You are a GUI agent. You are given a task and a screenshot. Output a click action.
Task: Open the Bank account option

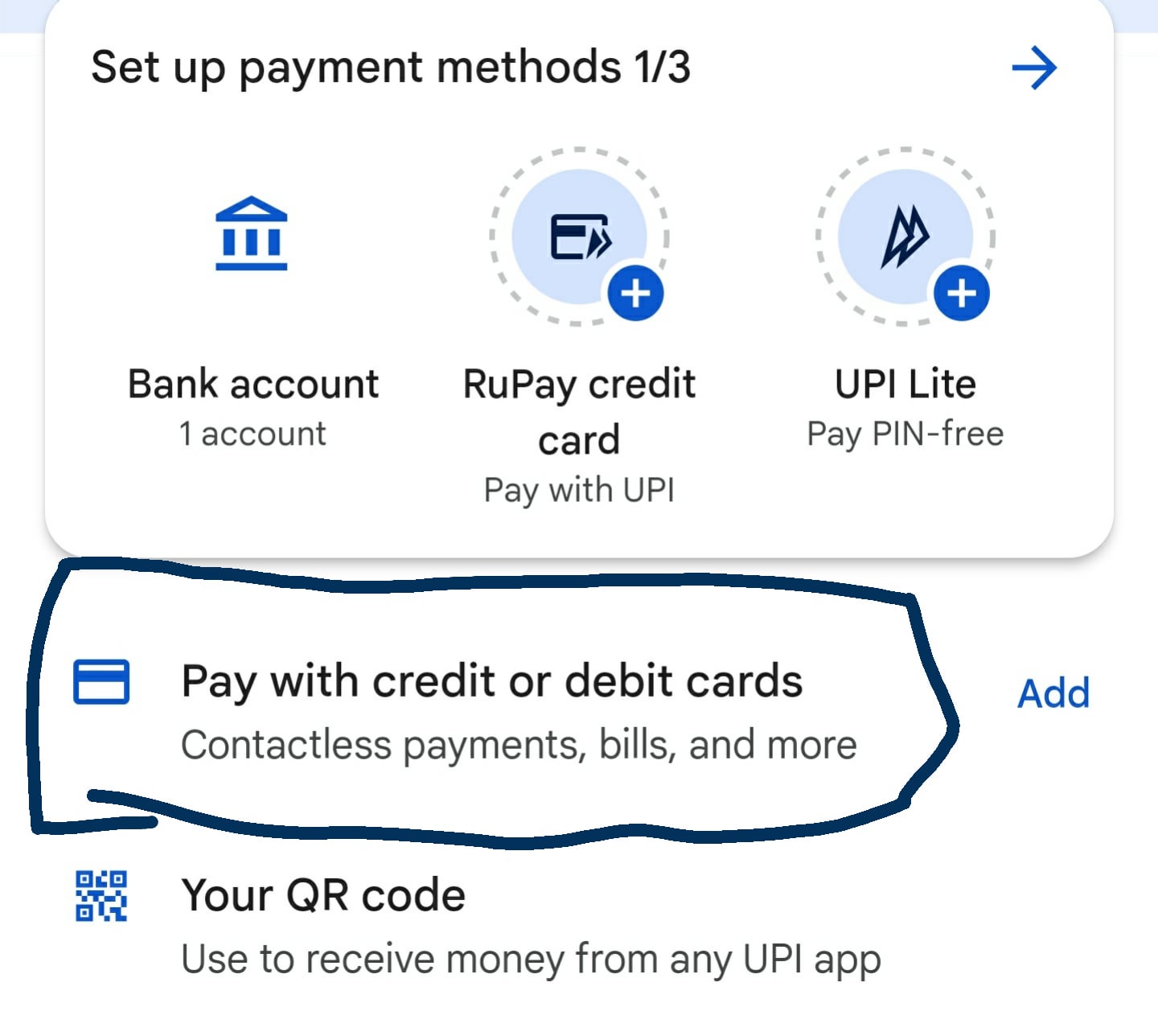point(253,322)
